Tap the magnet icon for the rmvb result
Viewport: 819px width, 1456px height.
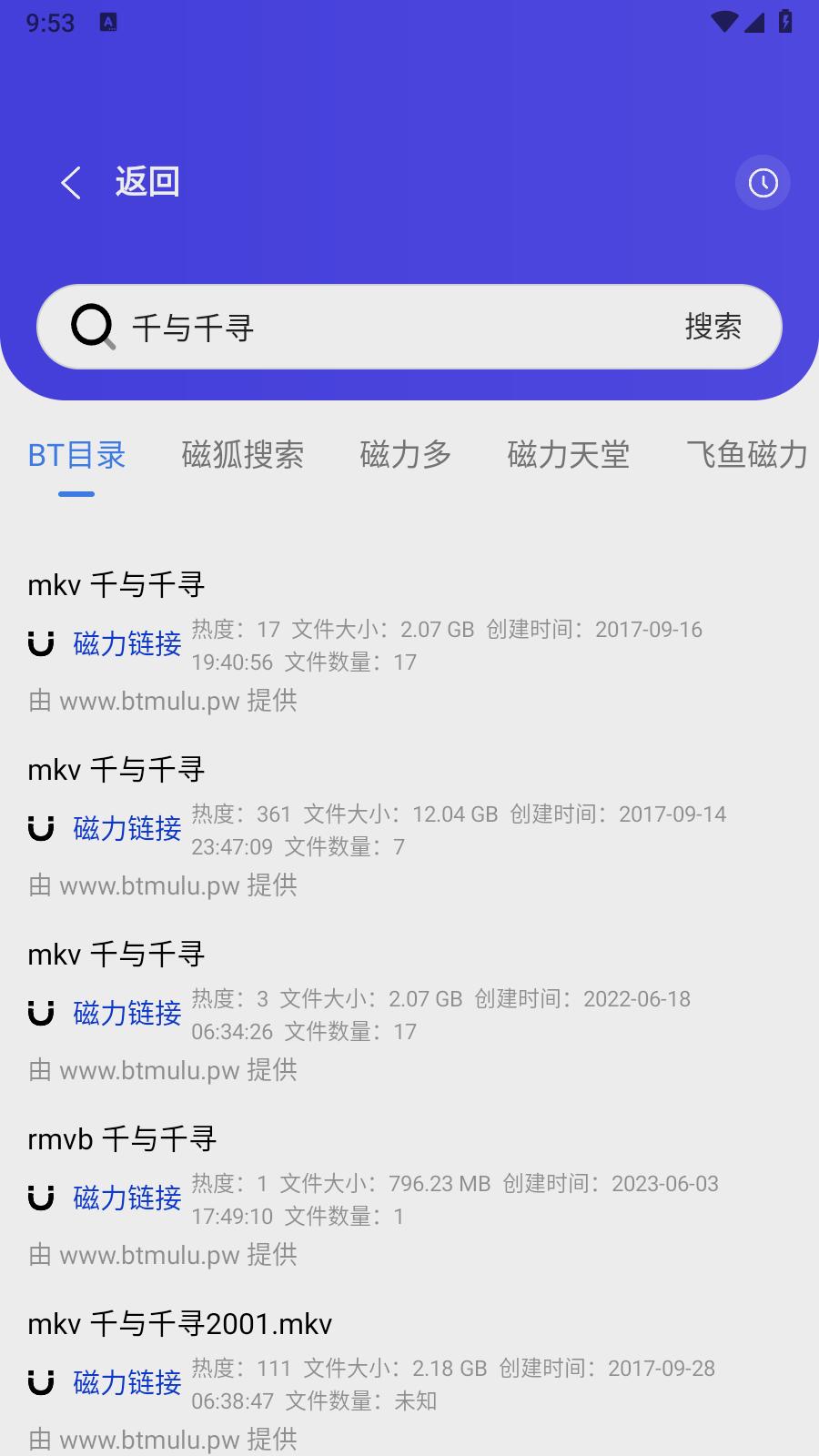[x=40, y=1198]
